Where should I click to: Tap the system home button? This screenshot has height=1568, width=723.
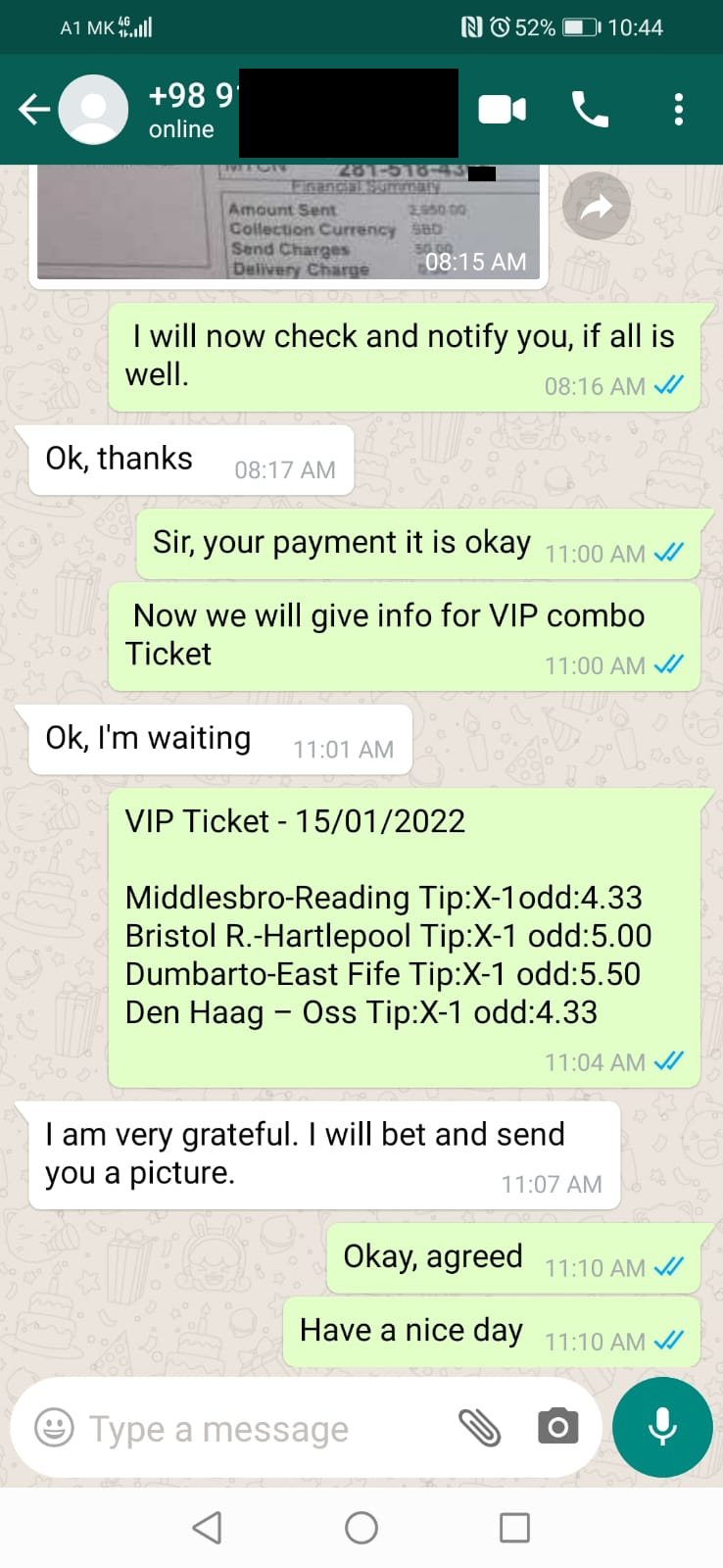click(361, 1528)
